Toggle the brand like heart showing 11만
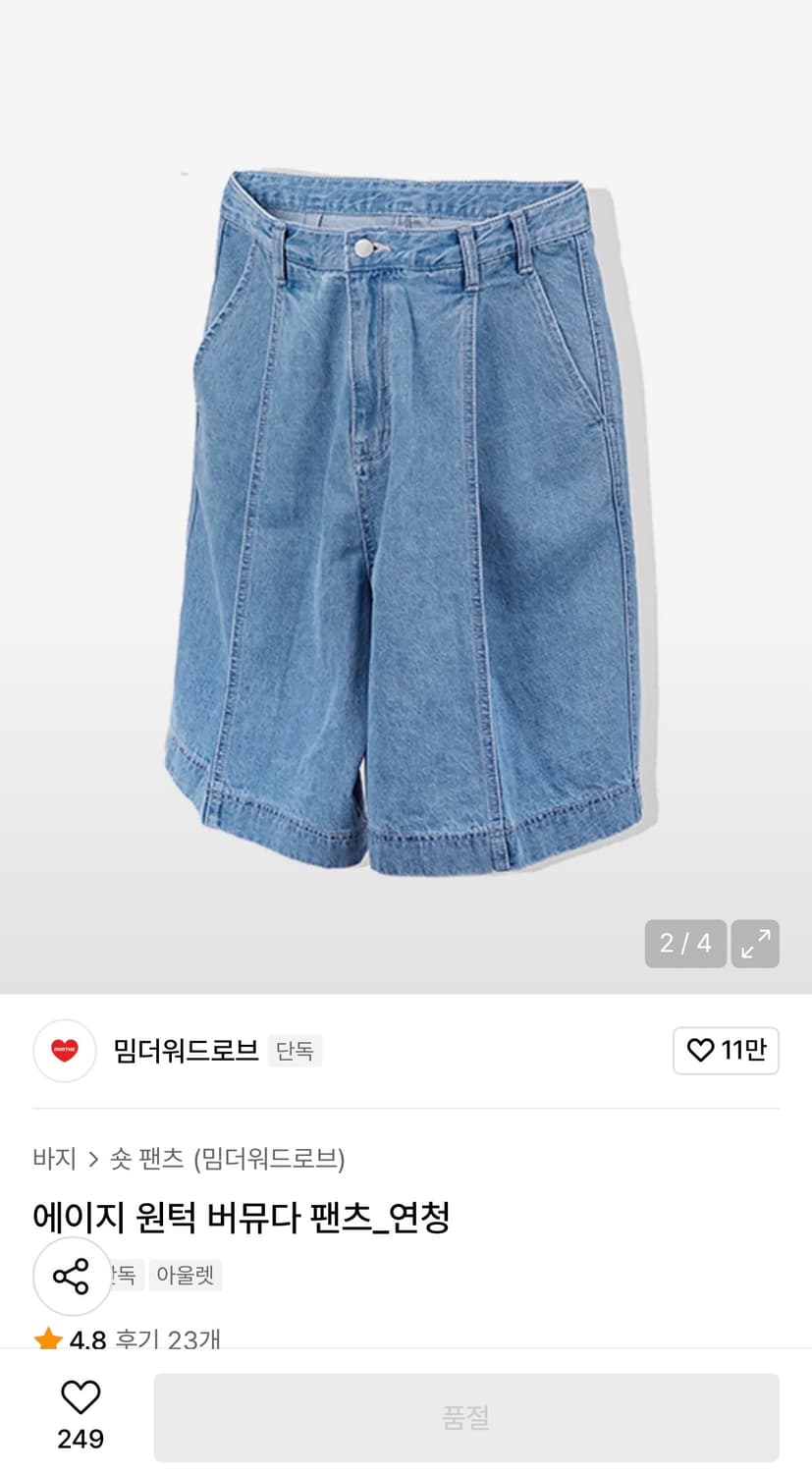The height and width of the screenshot is (1473, 812). coord(726,1051)
